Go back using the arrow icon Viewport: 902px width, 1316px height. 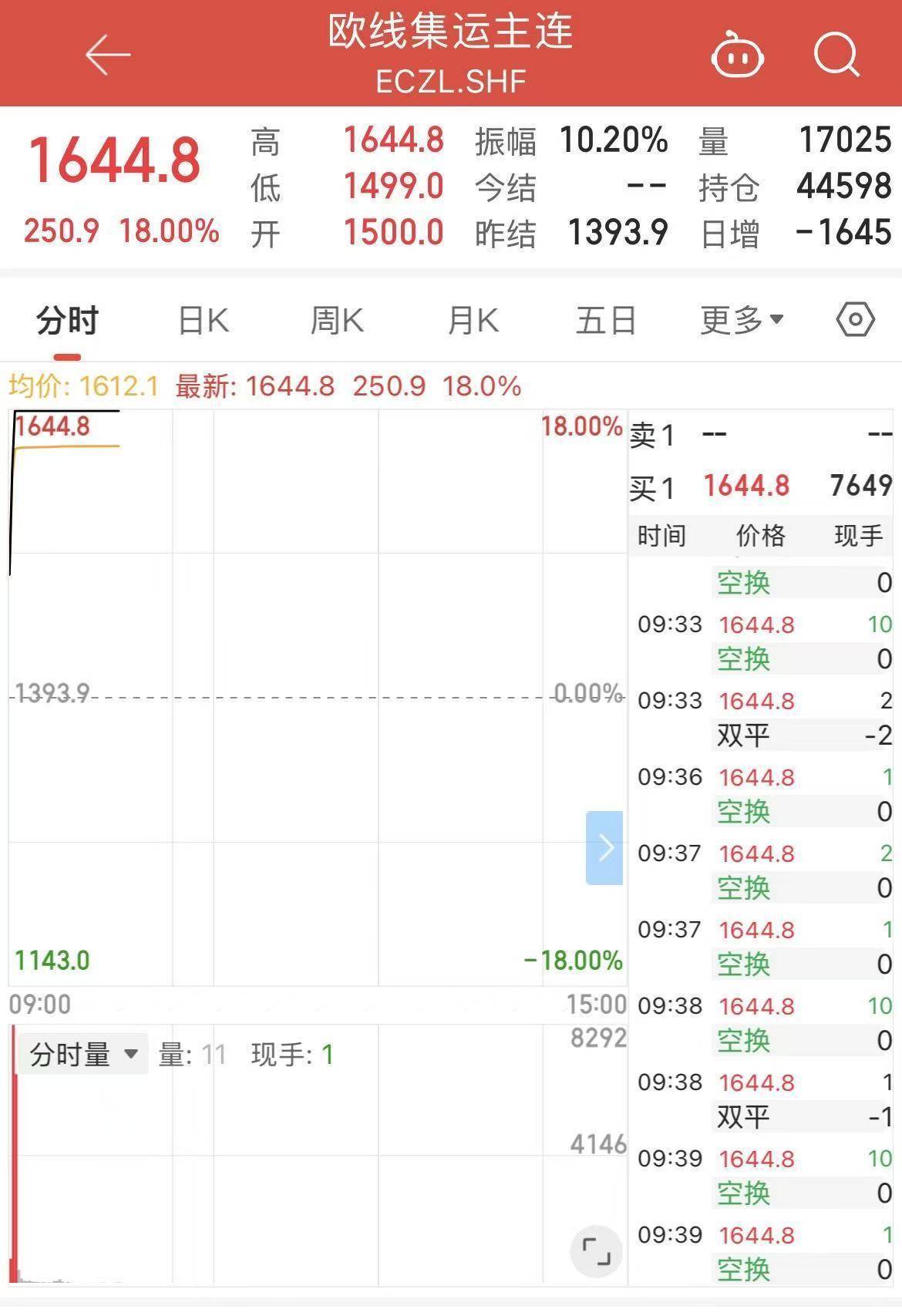108,56
